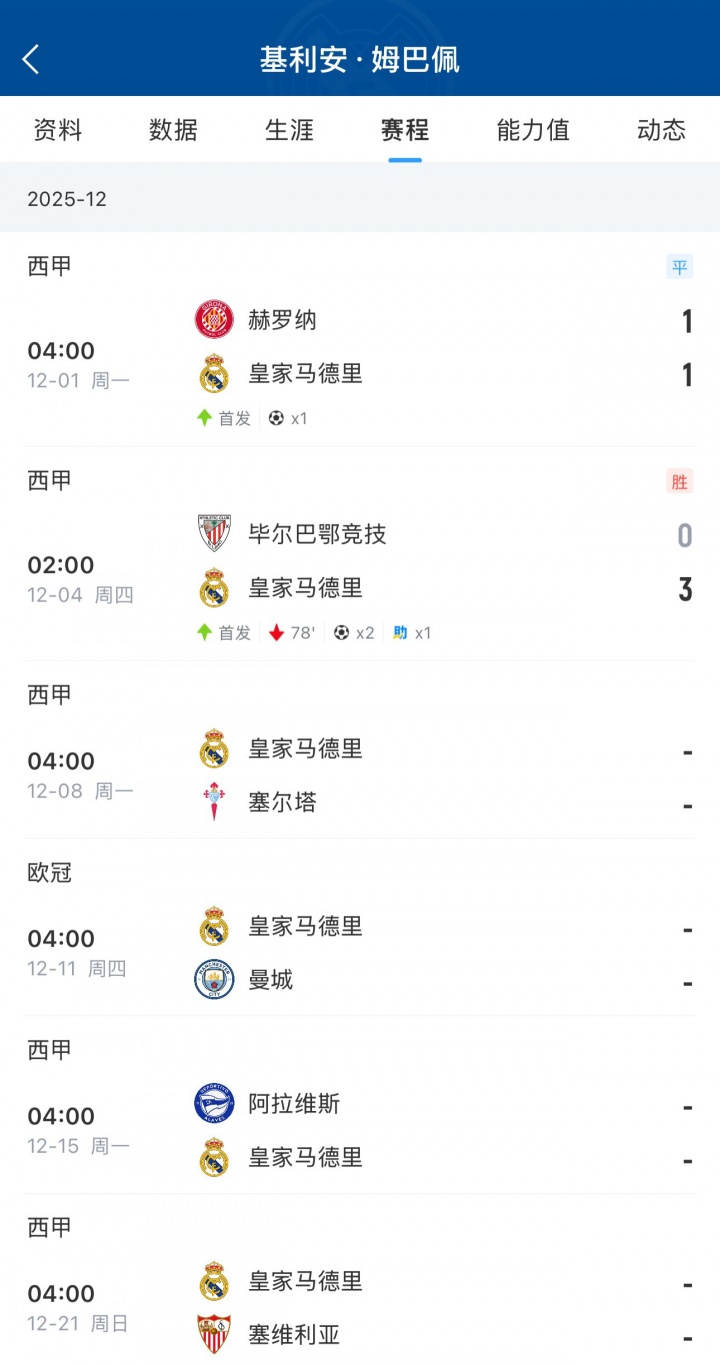
Task: Select the 赛程 tab
Action: (x=405, y=130)
